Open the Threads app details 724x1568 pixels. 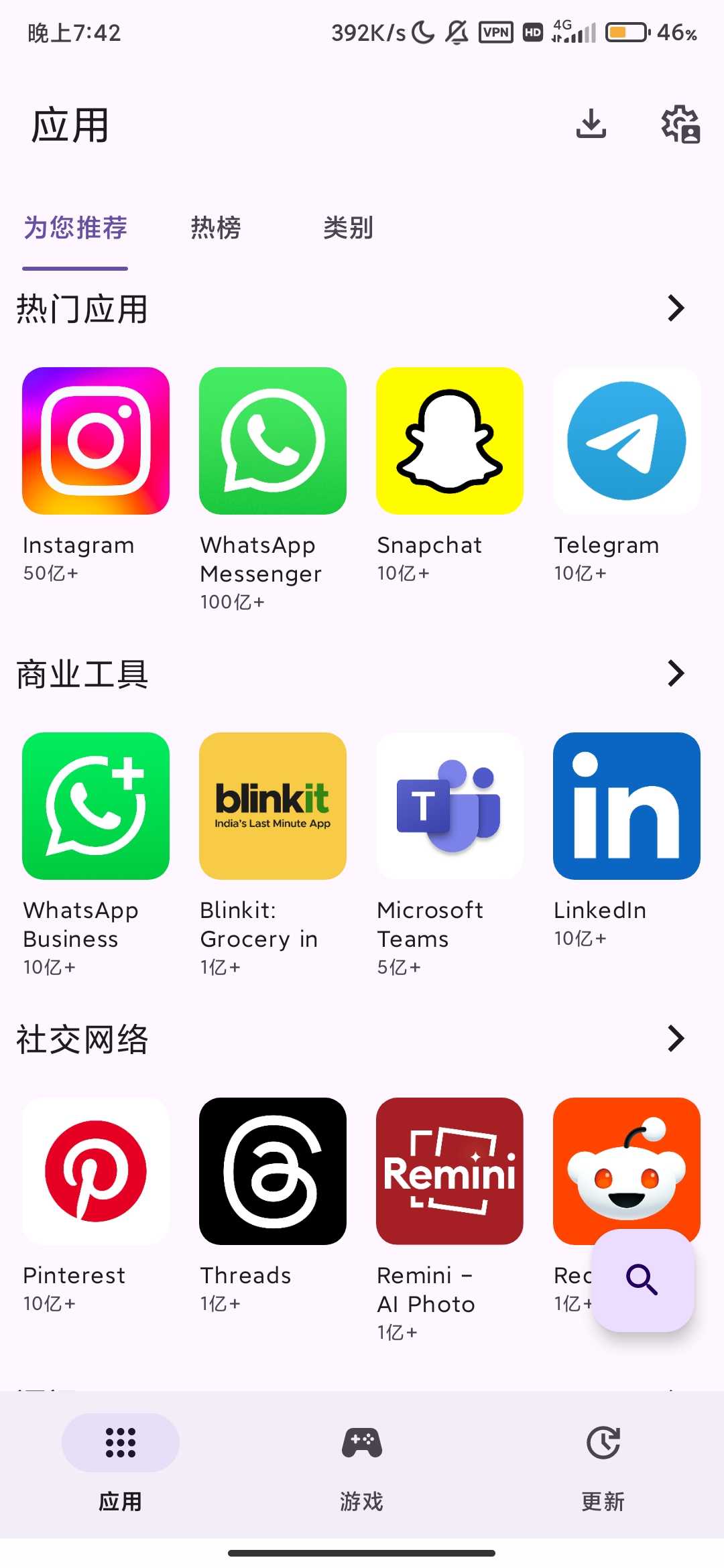click(x=273, y=1171)
